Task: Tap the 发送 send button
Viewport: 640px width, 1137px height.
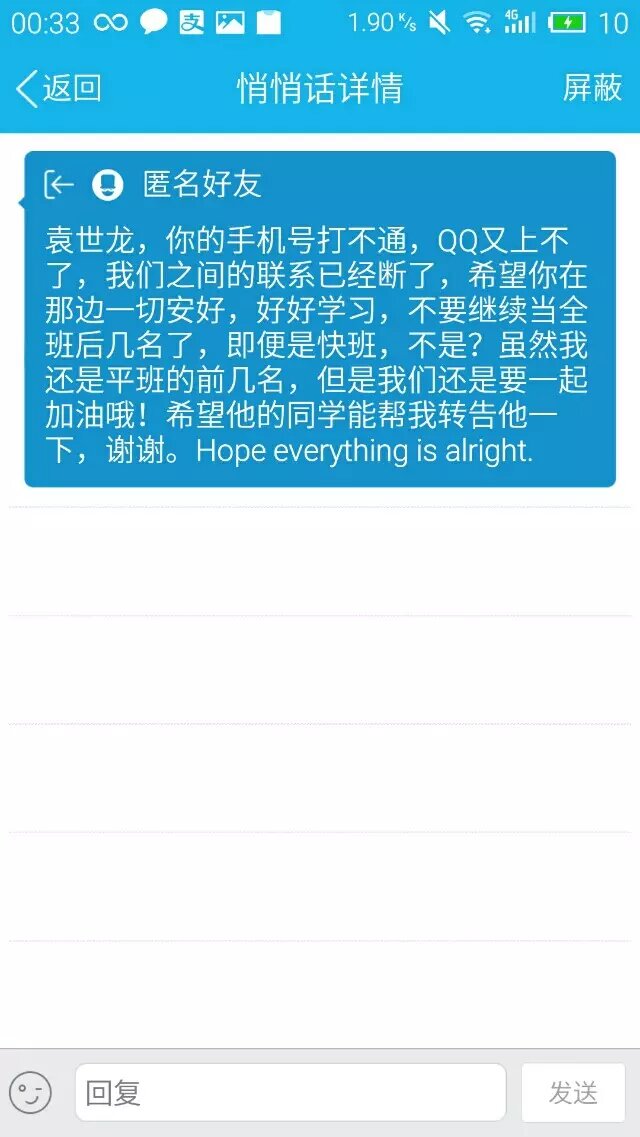Action: pos(573,1092)
